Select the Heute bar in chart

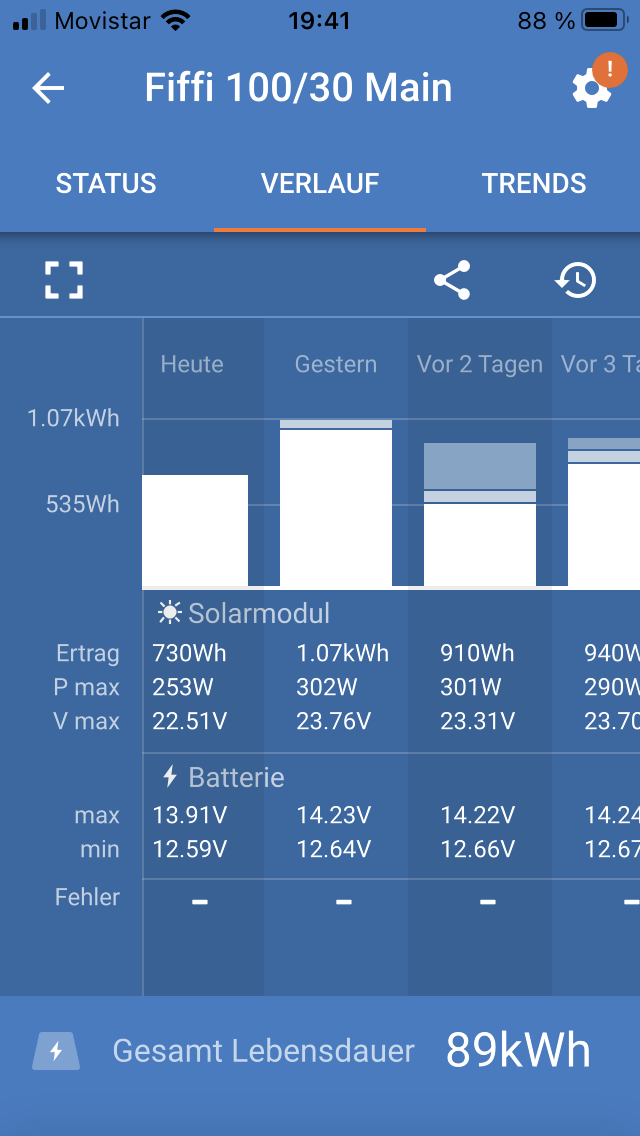[x=195, y=530]
